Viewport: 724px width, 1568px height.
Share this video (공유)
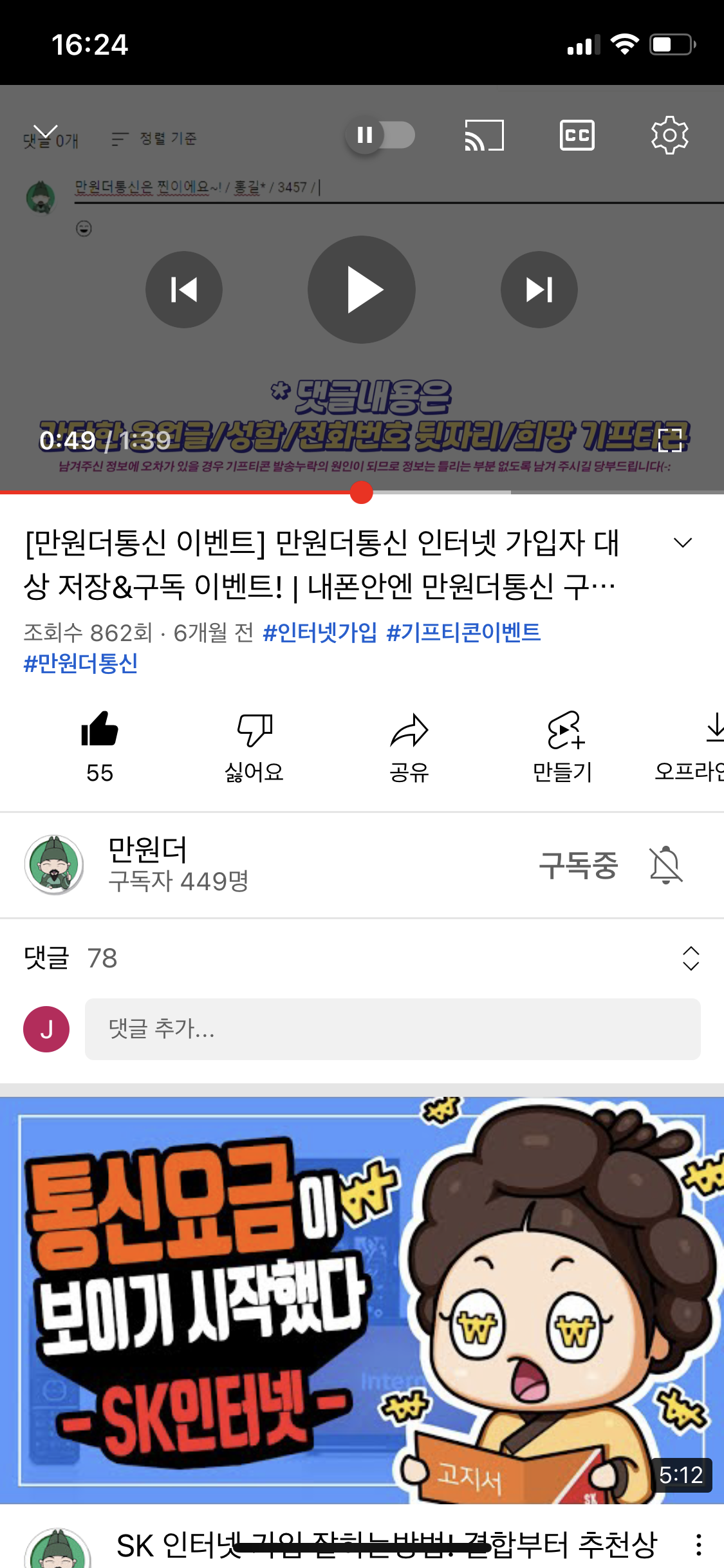click(409, 745)
